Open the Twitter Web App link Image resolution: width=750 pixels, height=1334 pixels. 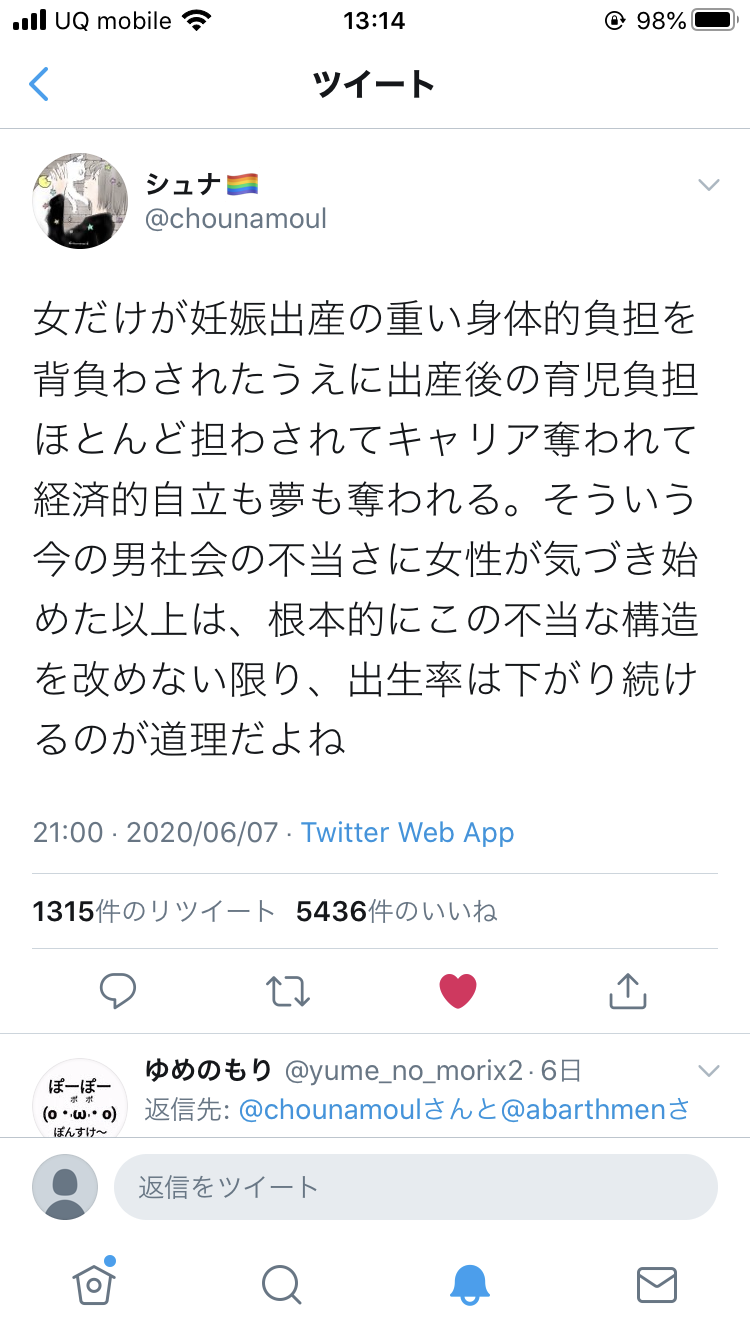tap(407, 832)
